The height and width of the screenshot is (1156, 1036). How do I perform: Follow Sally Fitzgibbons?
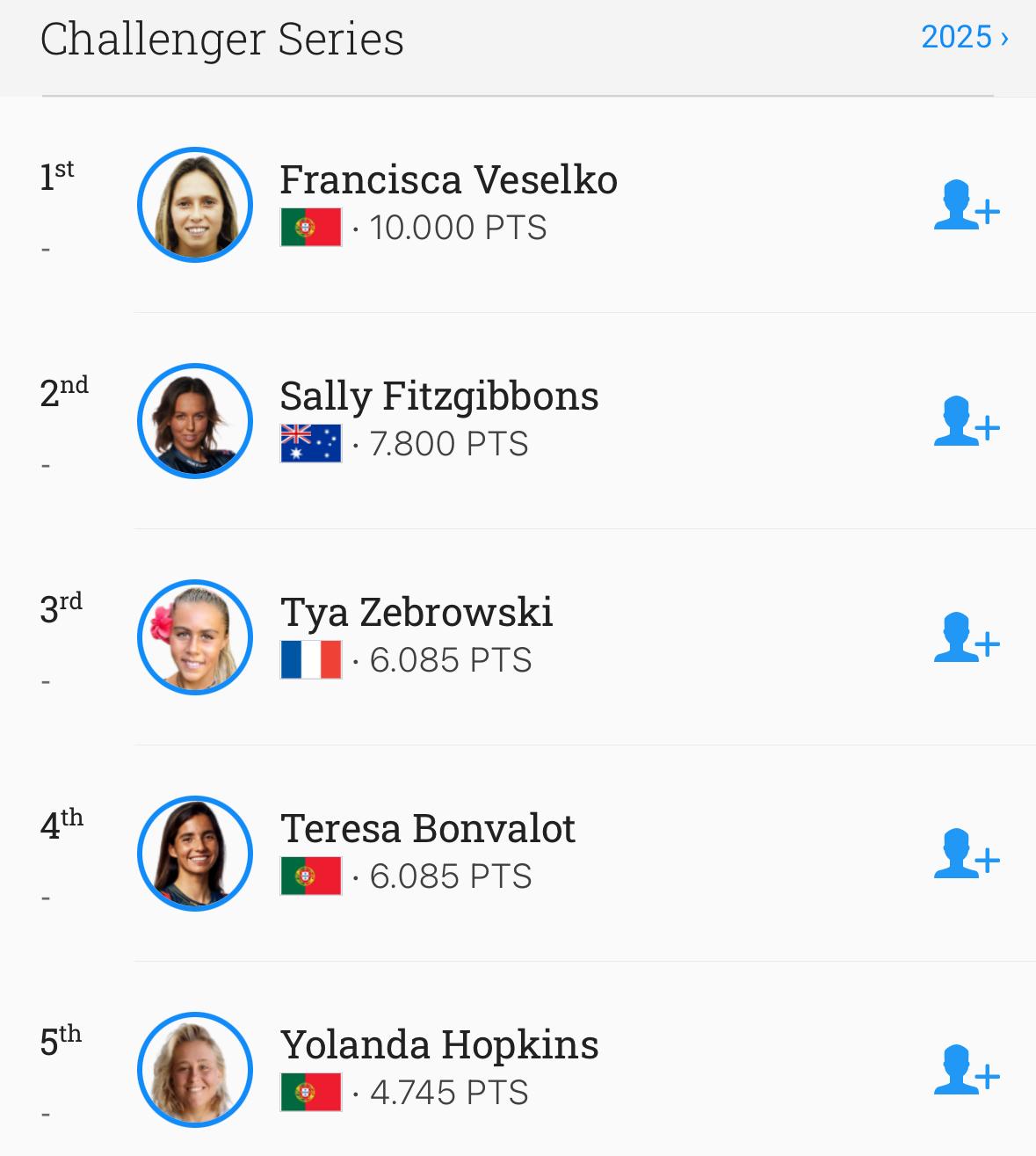(967, 422)
